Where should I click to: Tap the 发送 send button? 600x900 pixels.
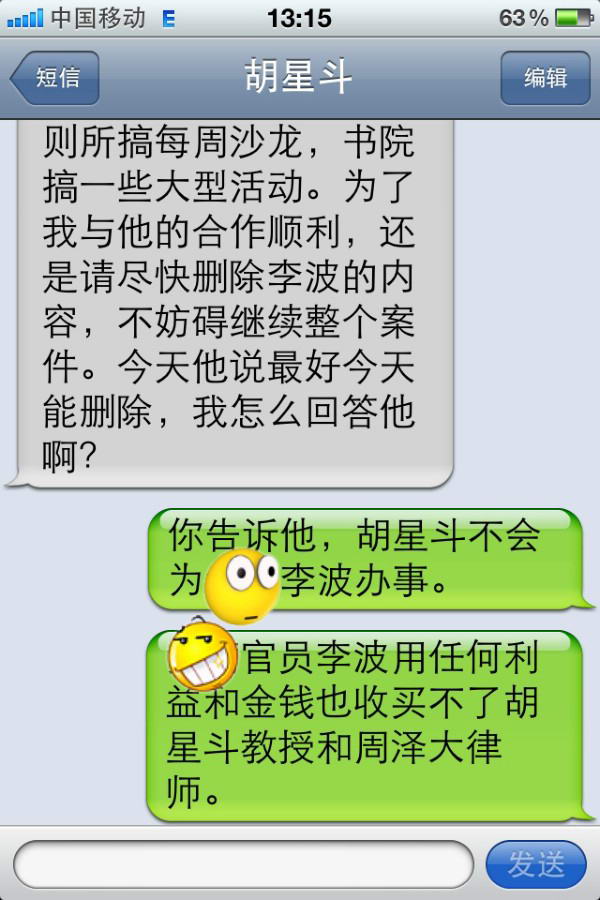click(536, 864)
